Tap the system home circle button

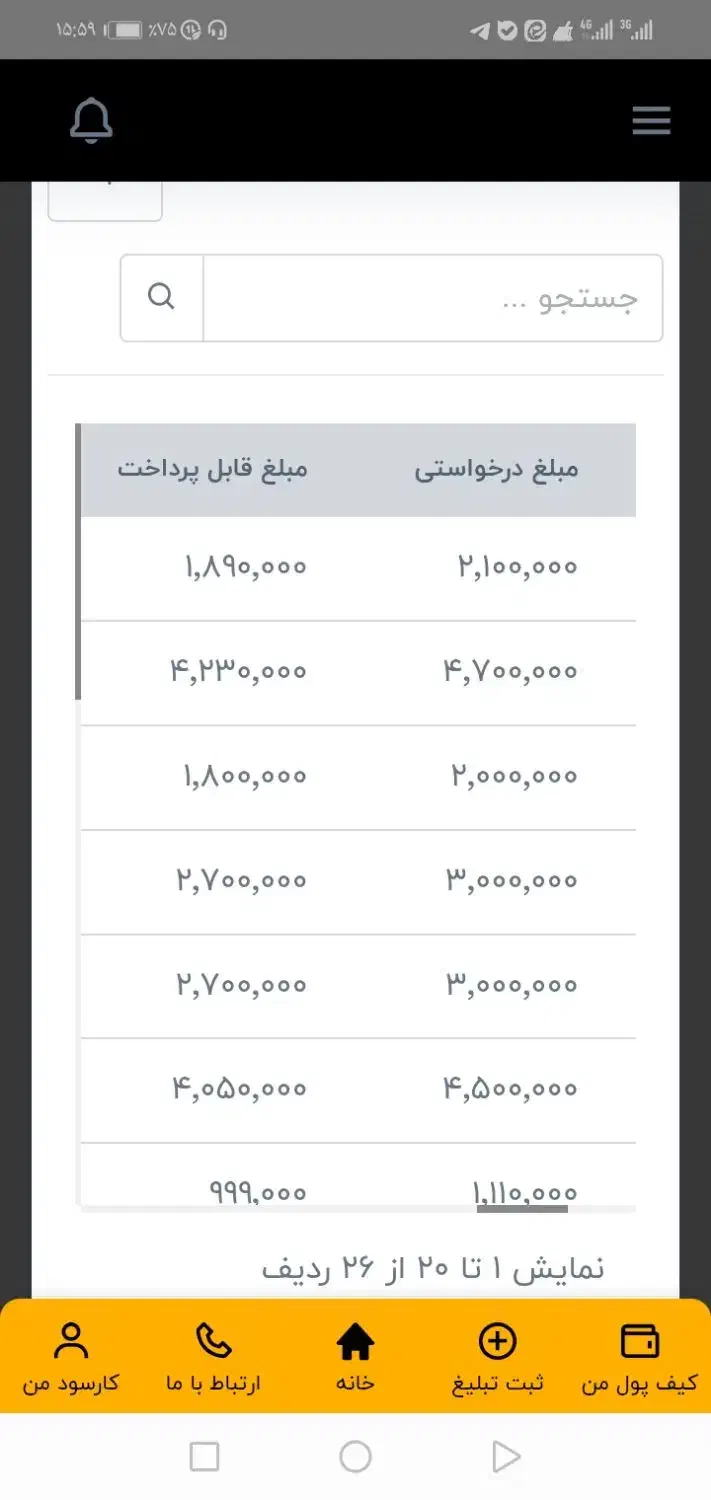pos(355,1457)
